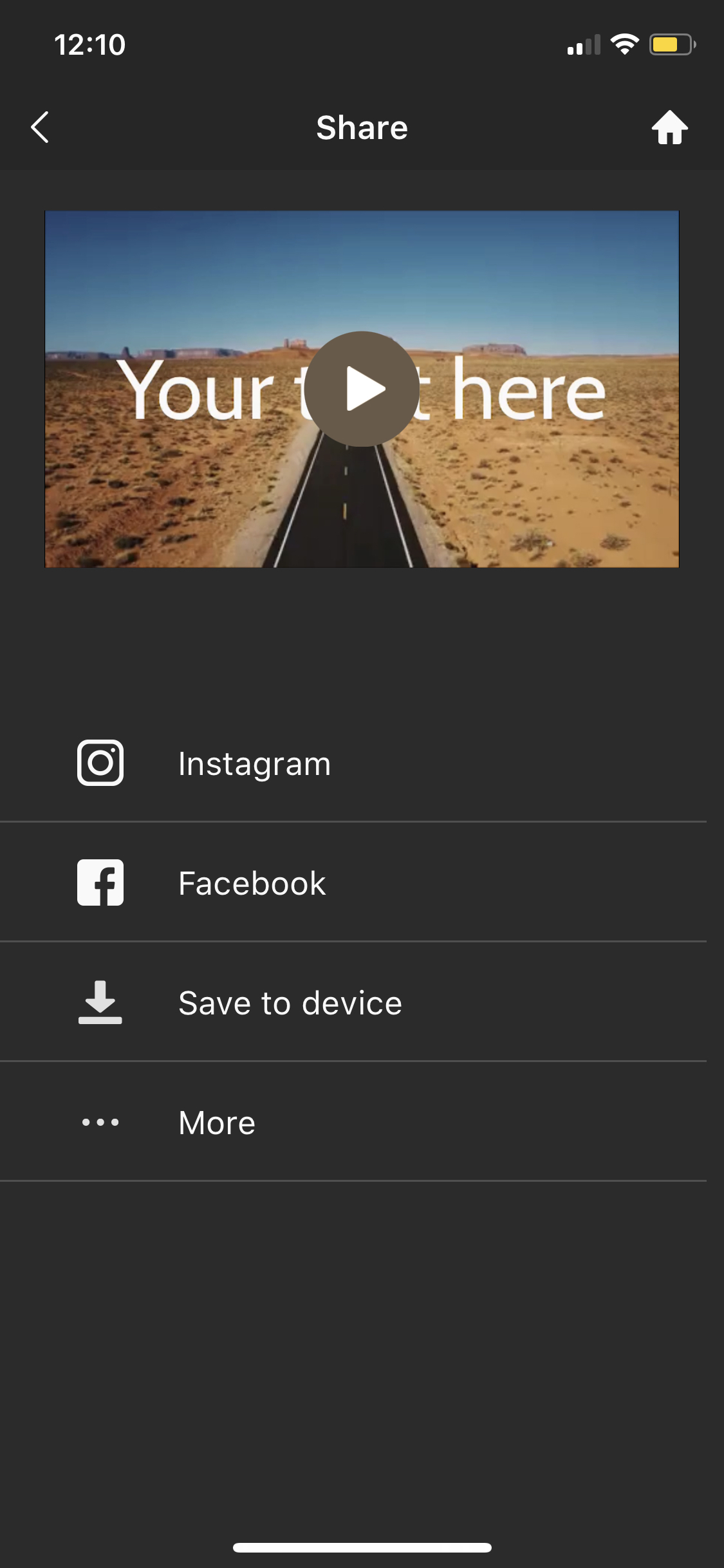
Task: Play the video preview
Action: pos(362,389)
